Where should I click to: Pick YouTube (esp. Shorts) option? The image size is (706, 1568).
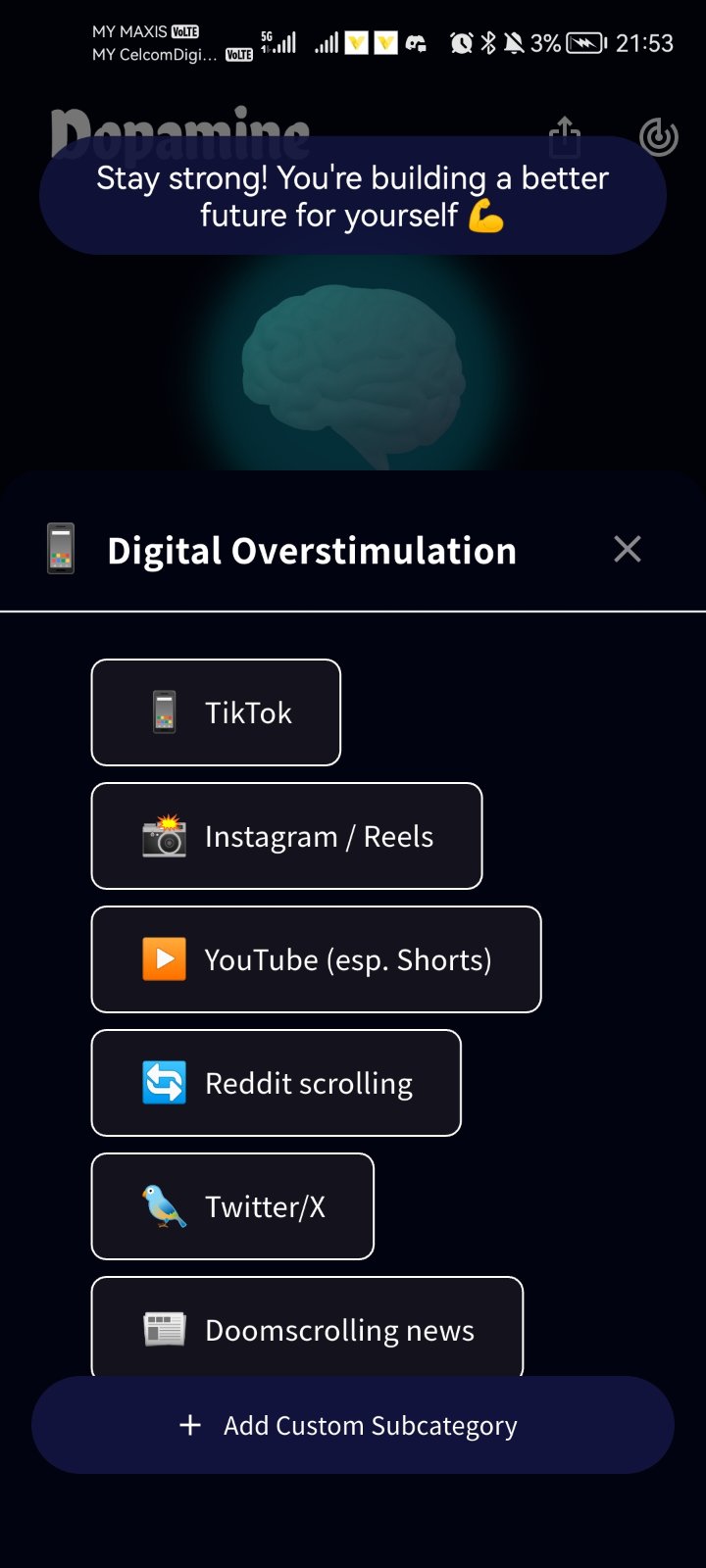tap(316, 959)
